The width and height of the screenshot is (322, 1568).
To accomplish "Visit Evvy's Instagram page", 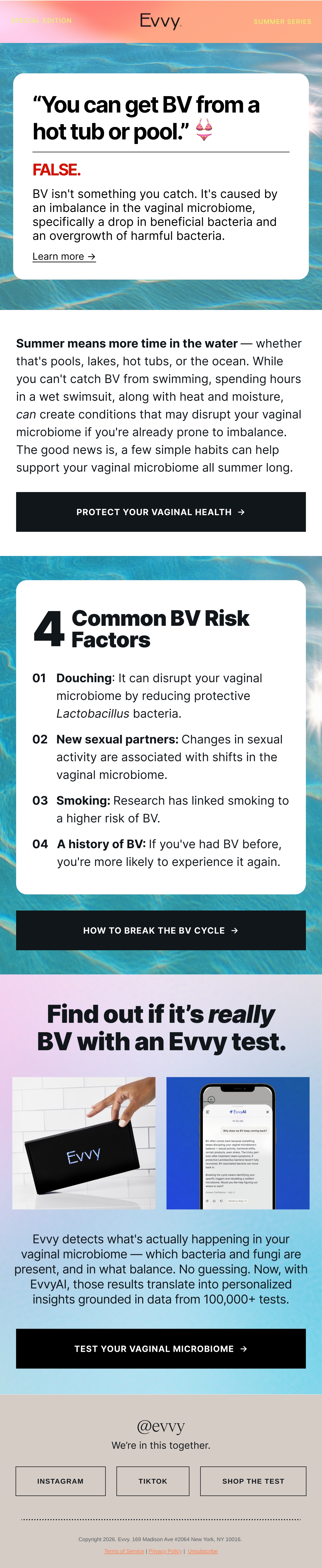I will coord(60,1481).
